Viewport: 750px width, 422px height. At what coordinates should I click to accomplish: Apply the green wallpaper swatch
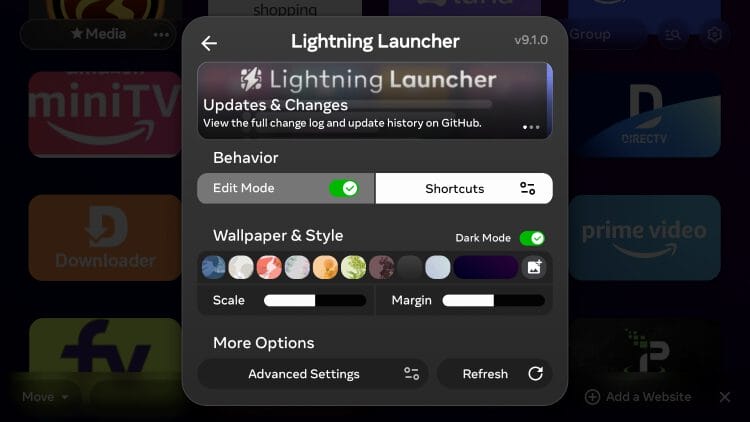click(x=353, y=267)
